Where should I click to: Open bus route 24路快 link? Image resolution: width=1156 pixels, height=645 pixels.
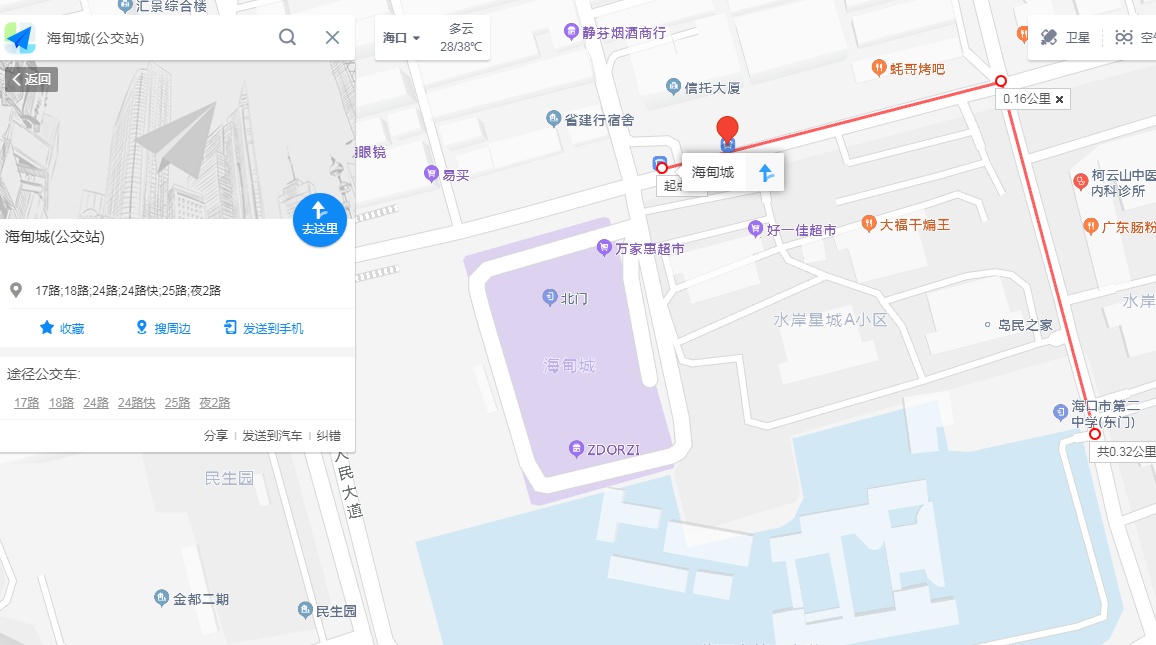[136, 403]
